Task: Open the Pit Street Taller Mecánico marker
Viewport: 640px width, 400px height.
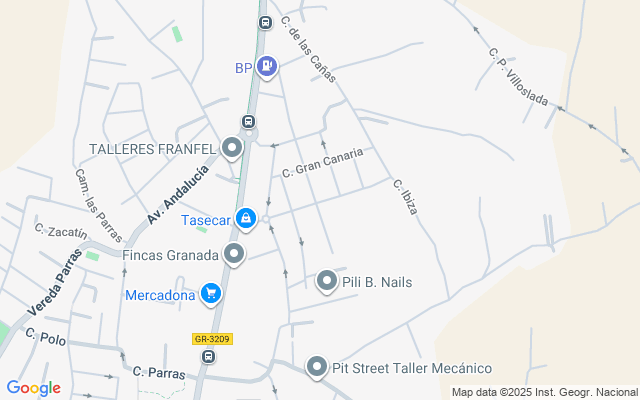Action: point(317,367)
